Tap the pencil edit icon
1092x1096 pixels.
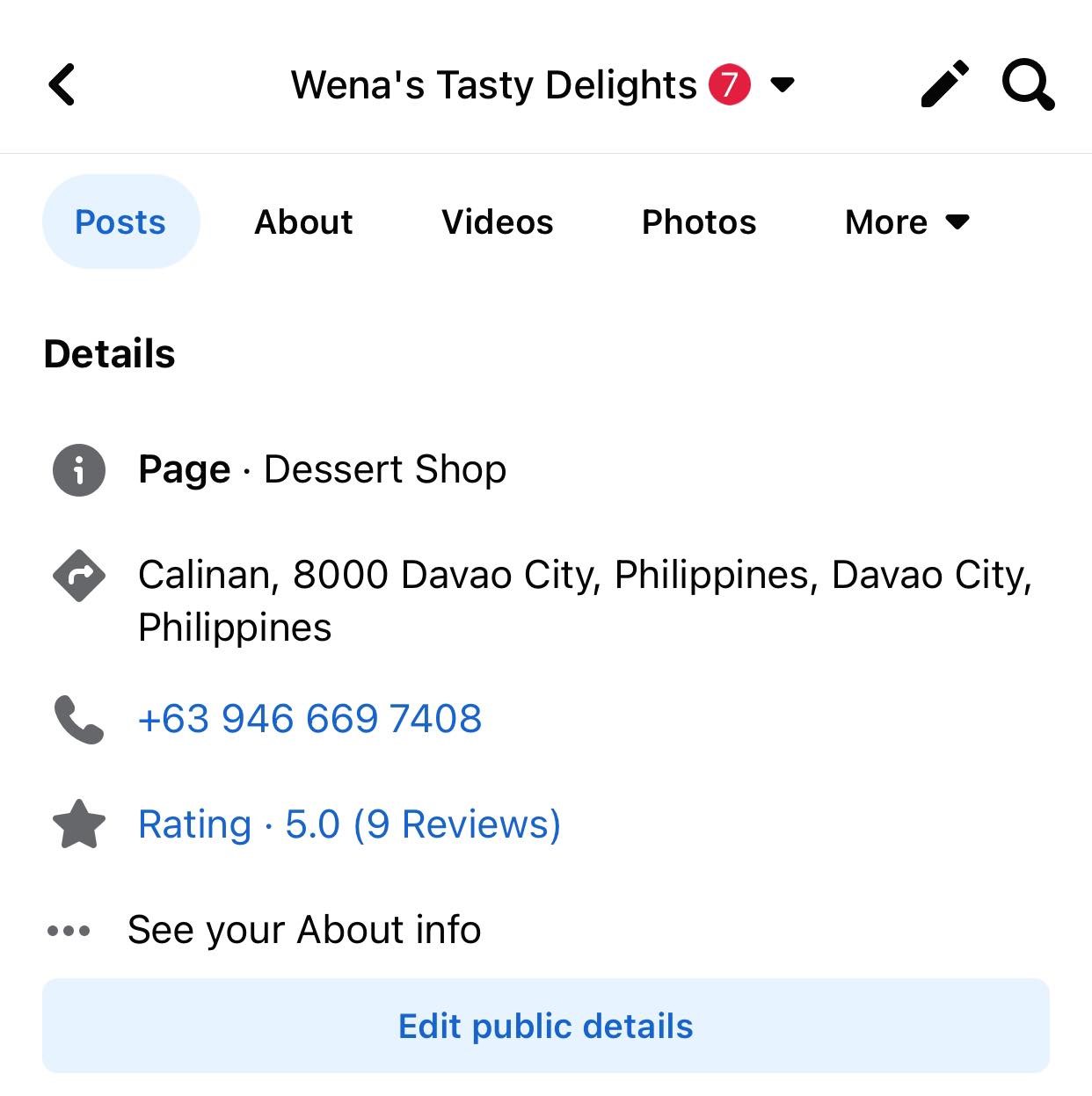click(945, 85)
